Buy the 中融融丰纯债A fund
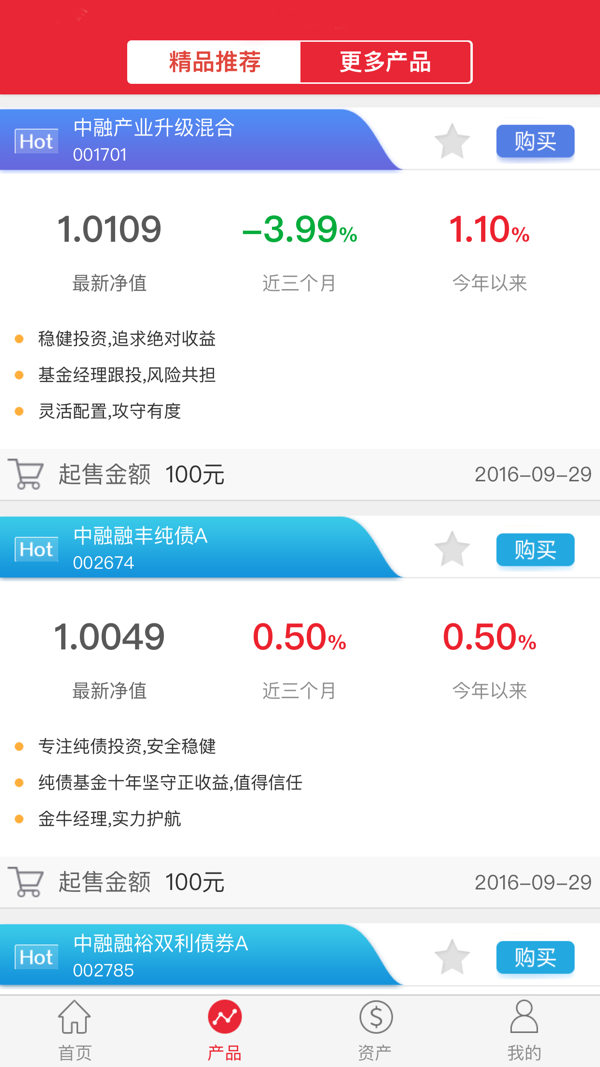Screen dimensions: 600x1067 [535, 550]
